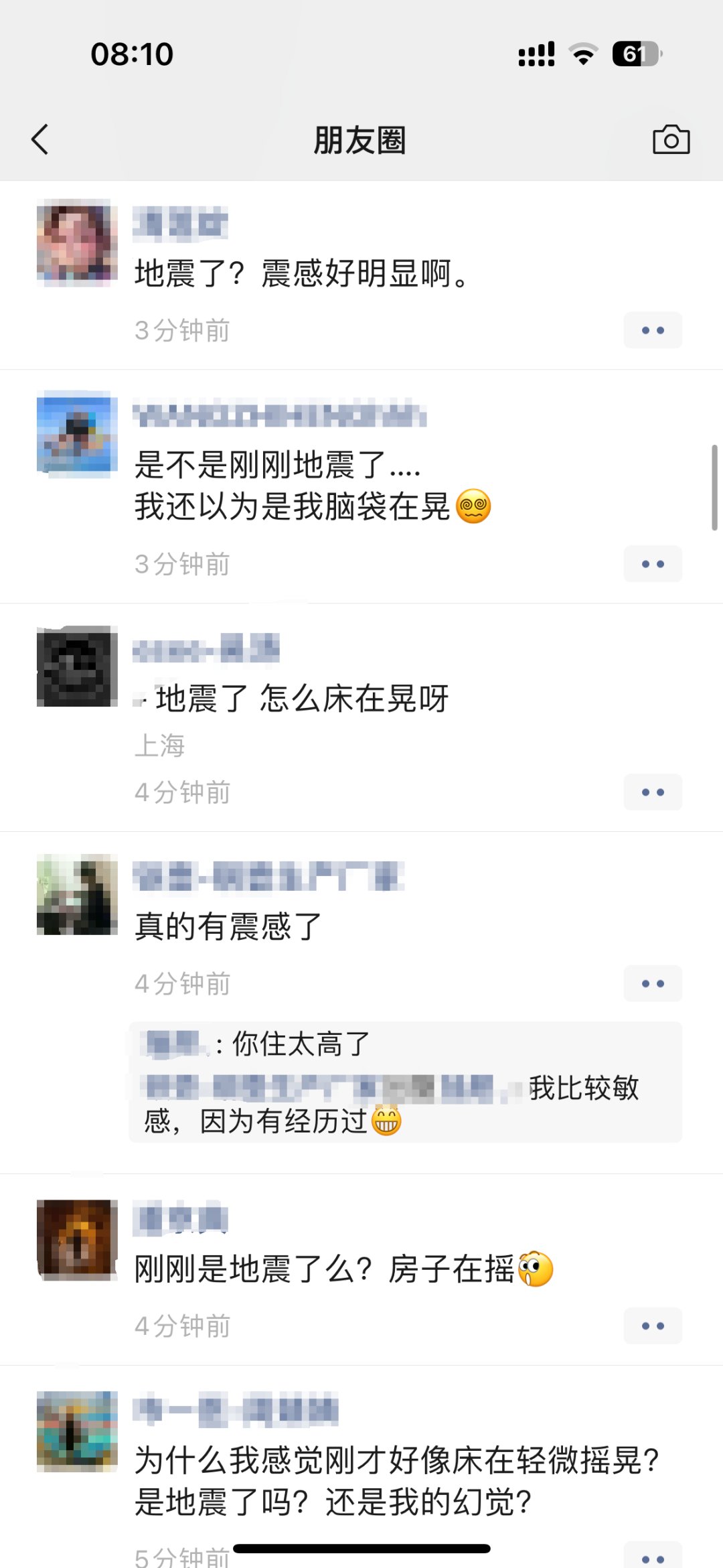This screenshot has width=723, height=1568.
Task: Tap the avatar beside 真的有震感了 post
Action: pos(77,895)
